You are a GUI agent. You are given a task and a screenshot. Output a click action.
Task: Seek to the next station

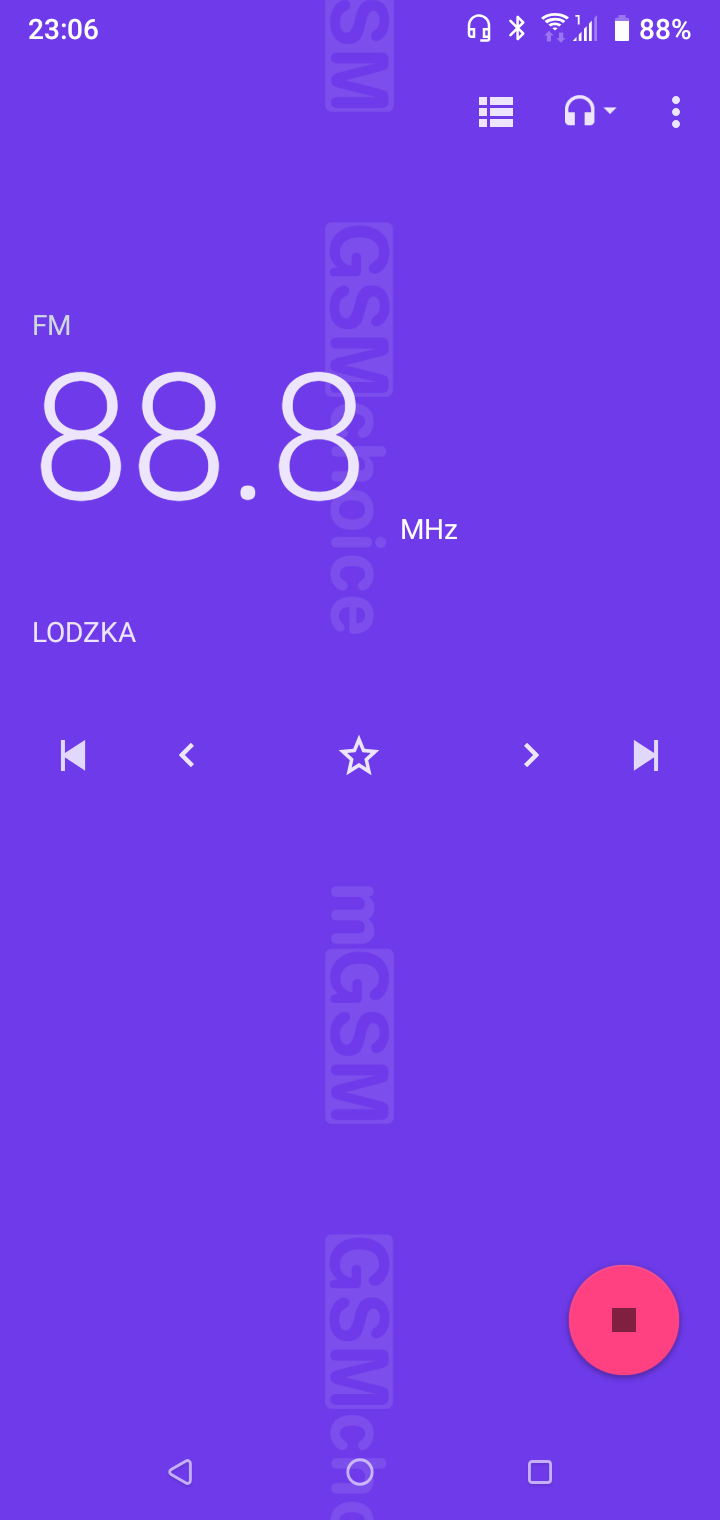[x=646, y=755]
